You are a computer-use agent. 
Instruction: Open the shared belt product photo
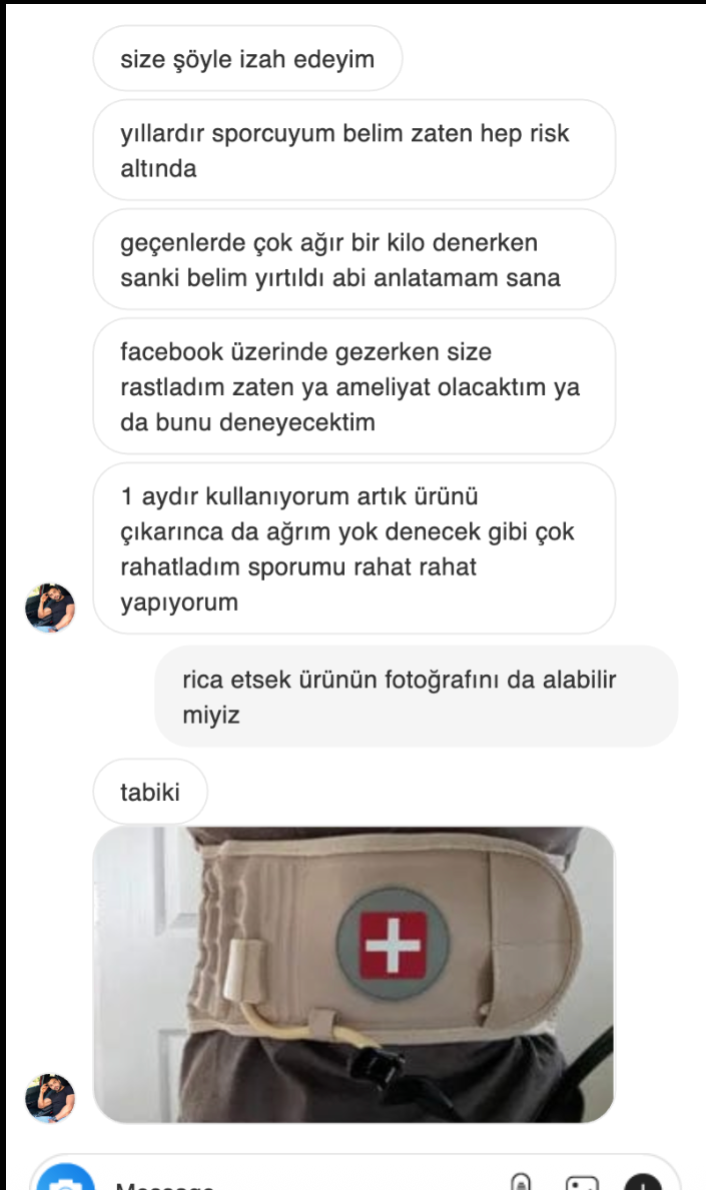tap(353, 973)
